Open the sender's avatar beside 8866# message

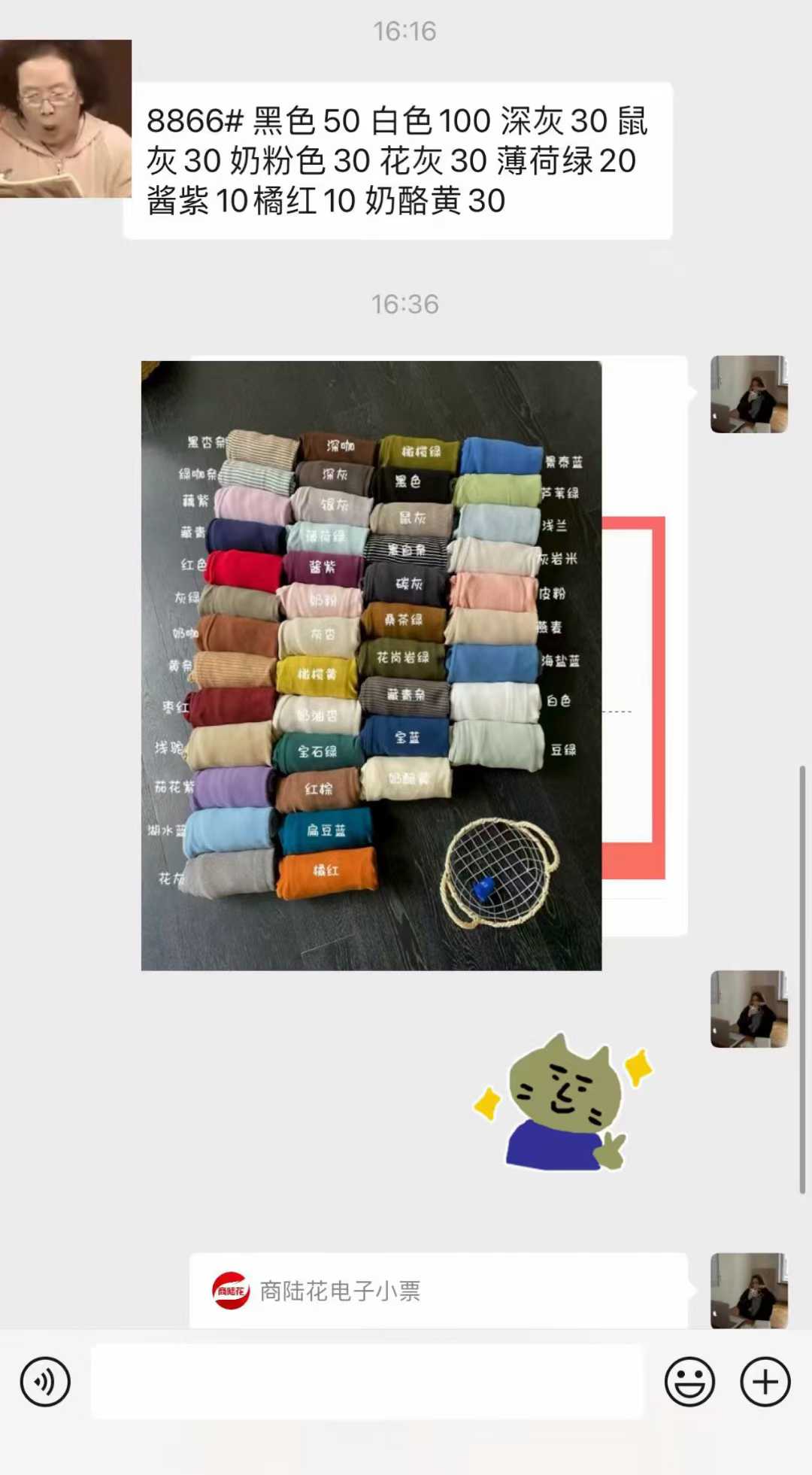point(65,119)
